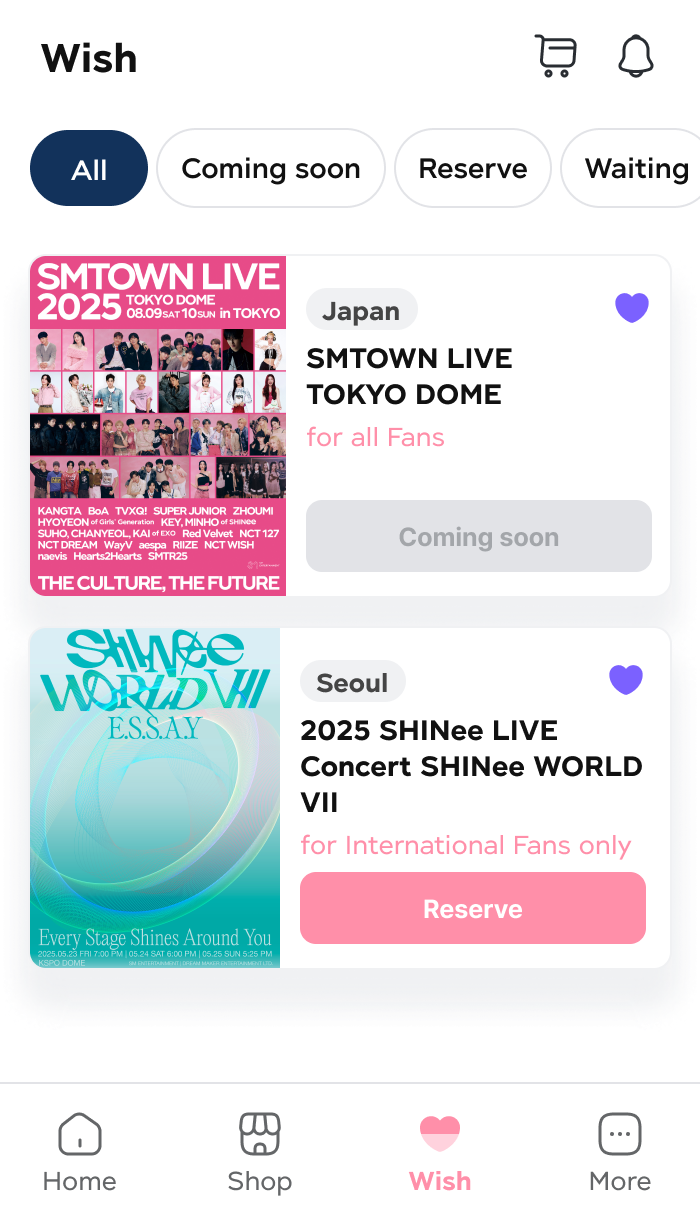Screen dimensions: 700x1224
Task: Select the Wish tab in bottom navigation
Action: pos(440,1153)
